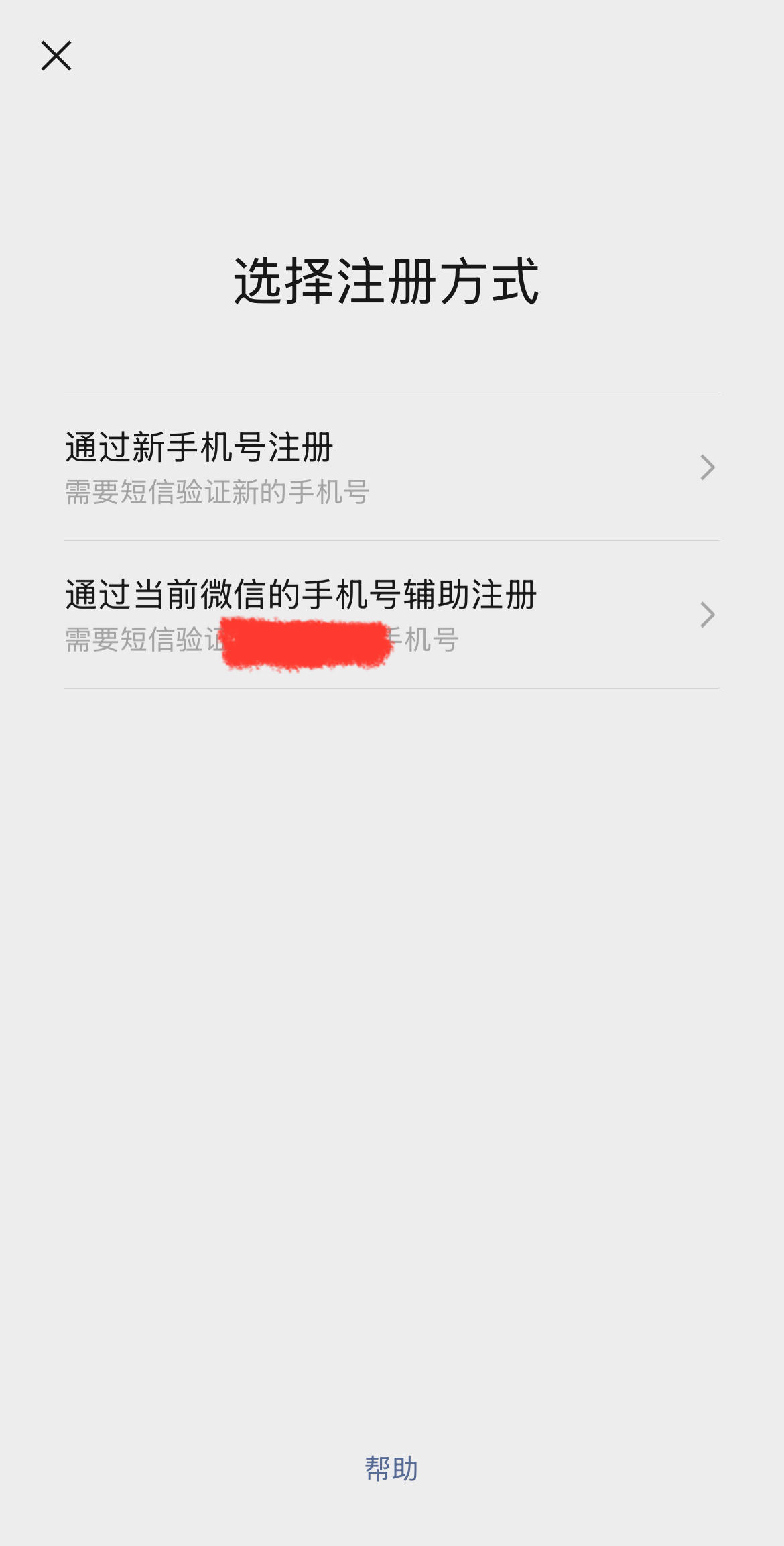This screenshot has height=1546, width=784.
Task: Select 通过新手机号注册 option
Action: 391,467
